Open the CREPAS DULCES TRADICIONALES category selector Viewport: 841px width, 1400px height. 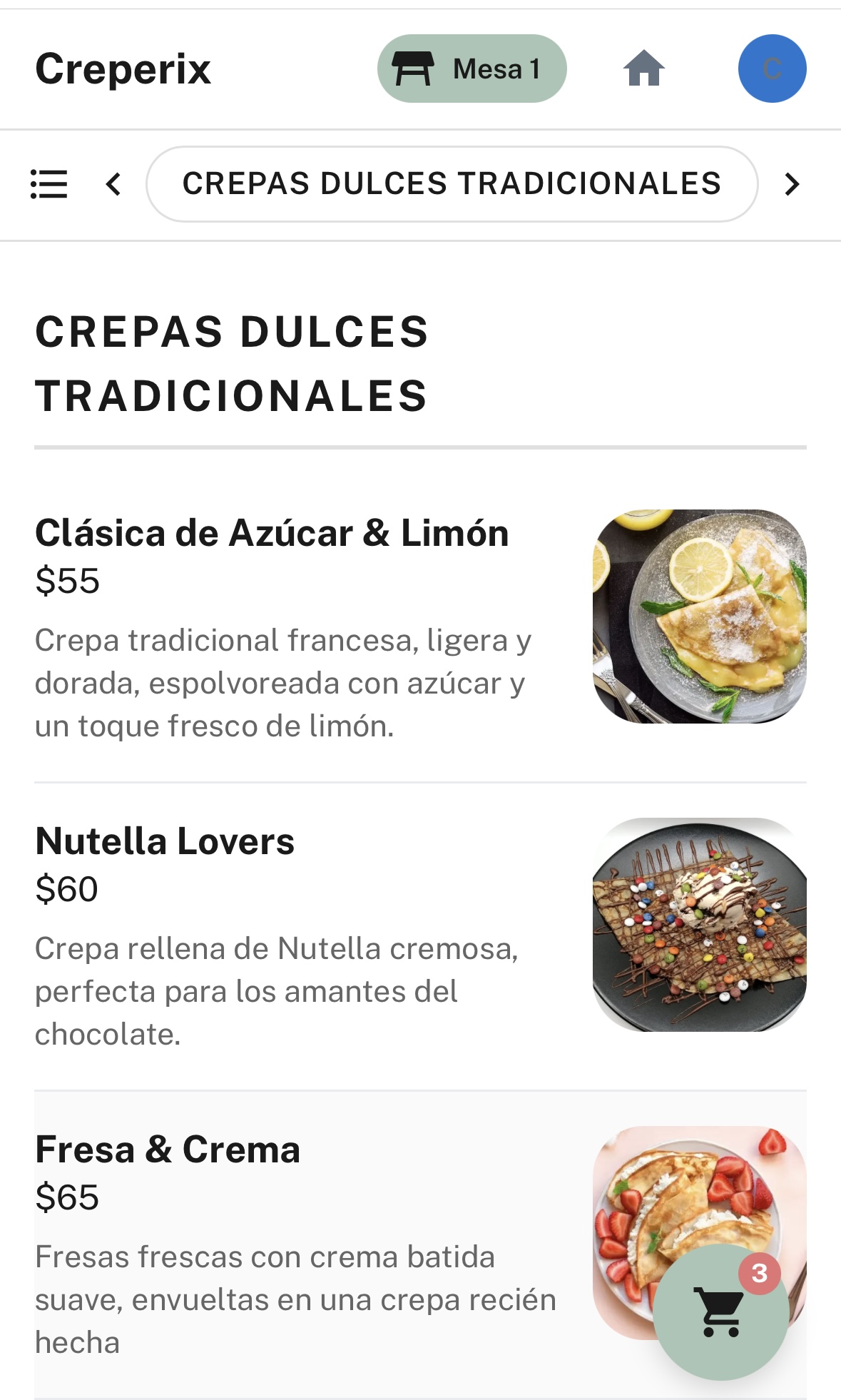click(452, 184)
